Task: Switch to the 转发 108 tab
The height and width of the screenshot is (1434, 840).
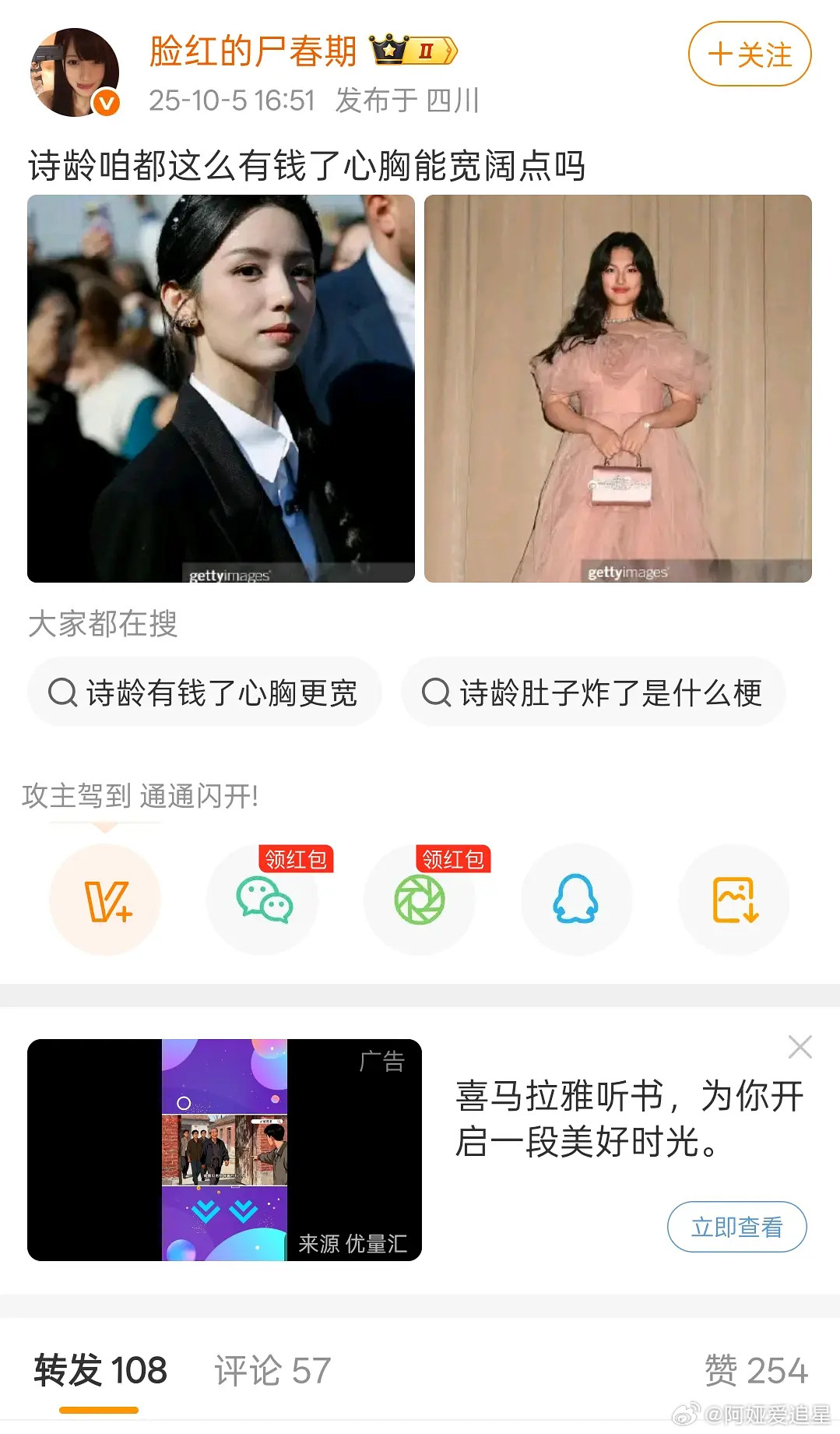Action: pos(100,1371)
